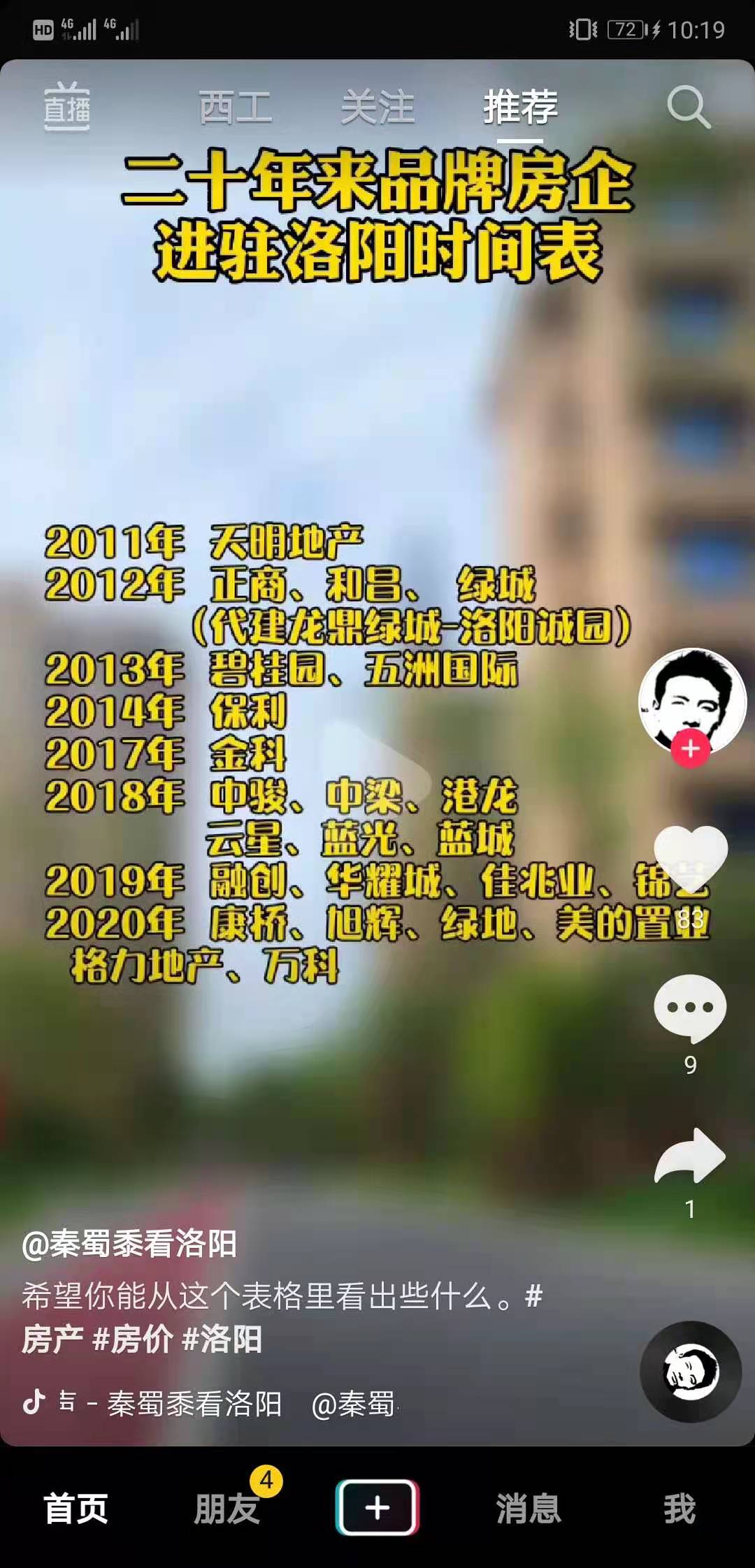This screenshot has height=1568, width=755.
Task: Open the search magnifier icon
Action: (x=688, y=108)
